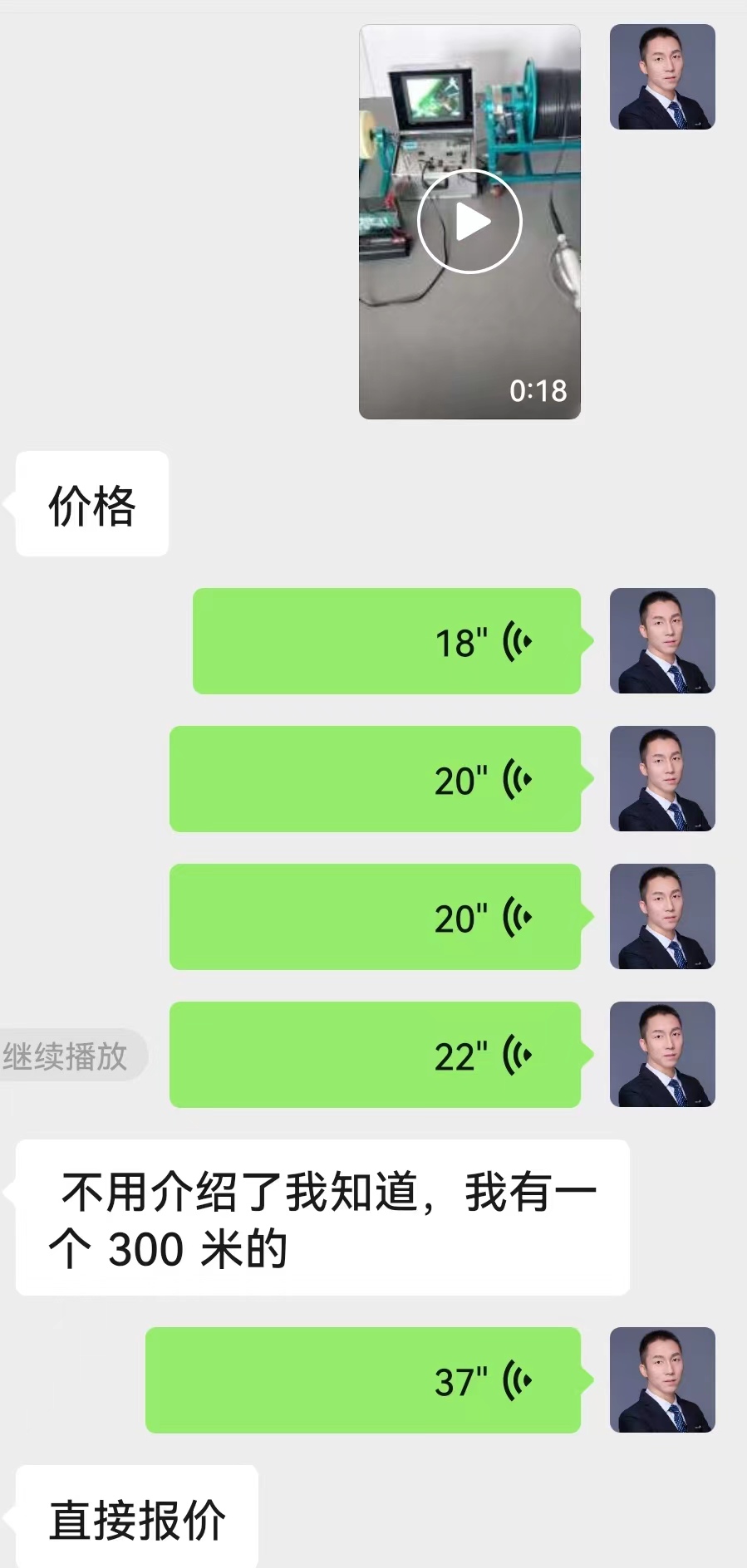Screen dimensions: 747x1568
Task: Tap the 继续播放 continue playback chip
Action: [x=66, y=1056]
